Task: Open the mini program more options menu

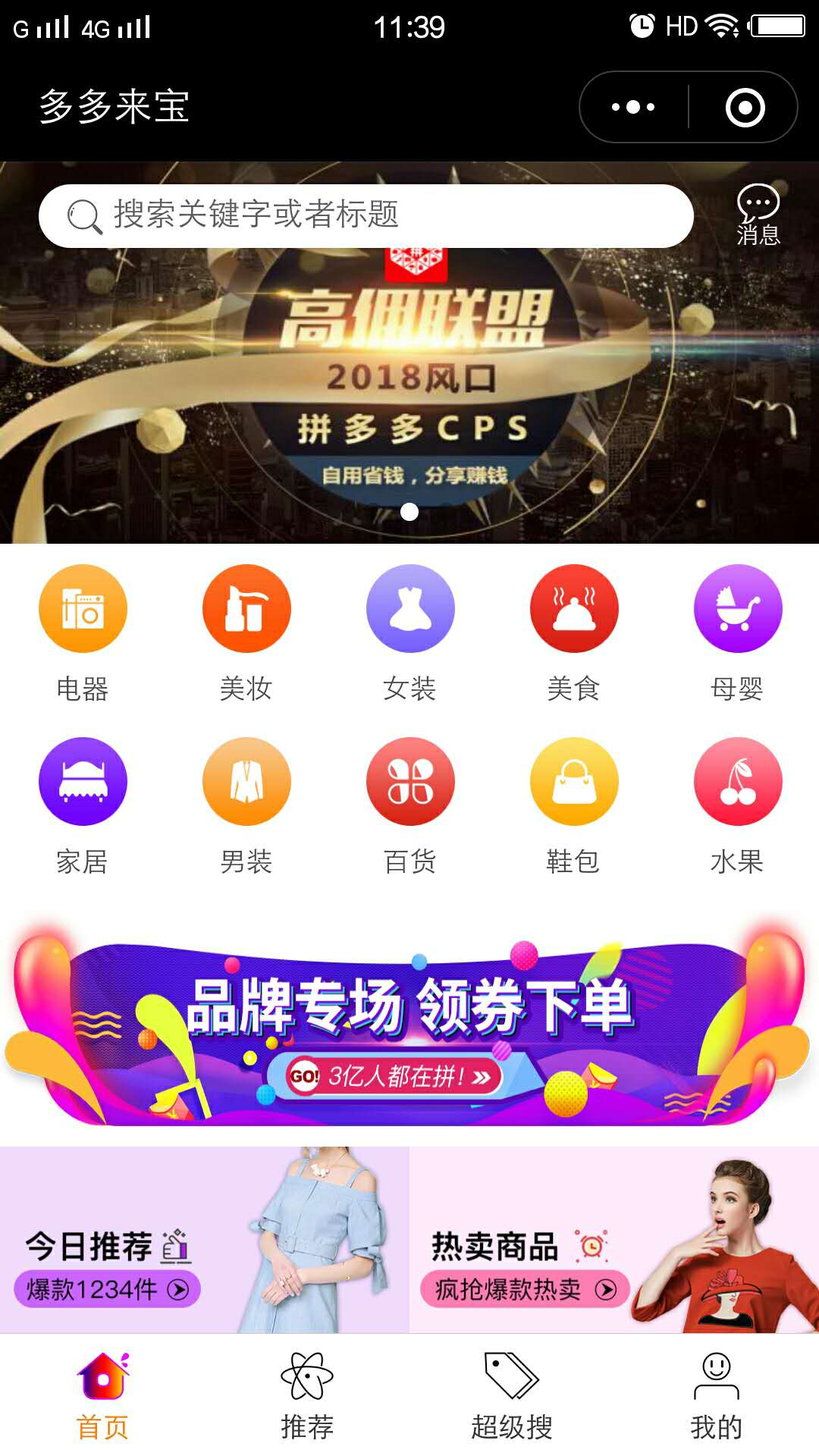Action: coord(633,107)
